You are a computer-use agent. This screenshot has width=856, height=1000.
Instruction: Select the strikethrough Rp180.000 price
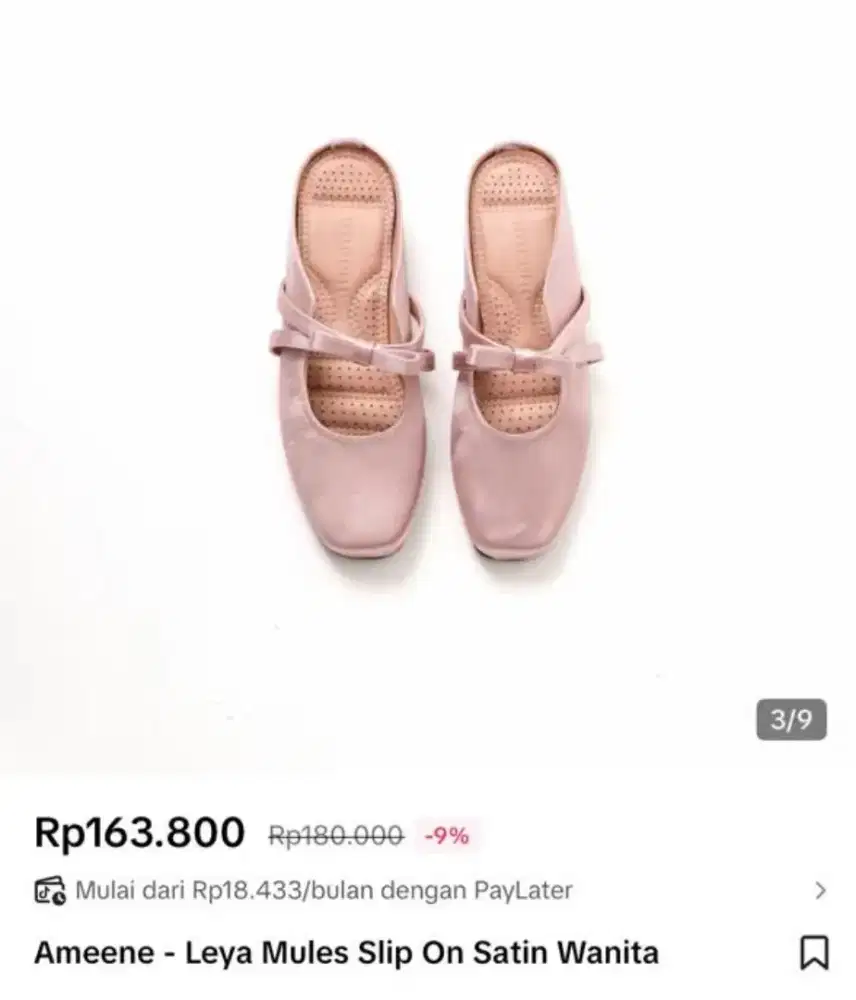335,832
